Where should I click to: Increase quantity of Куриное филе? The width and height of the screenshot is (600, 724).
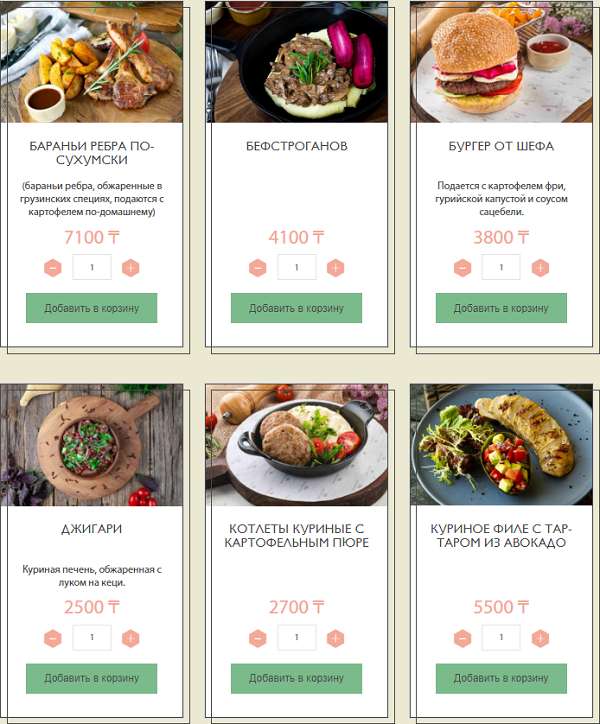(540, 638)
